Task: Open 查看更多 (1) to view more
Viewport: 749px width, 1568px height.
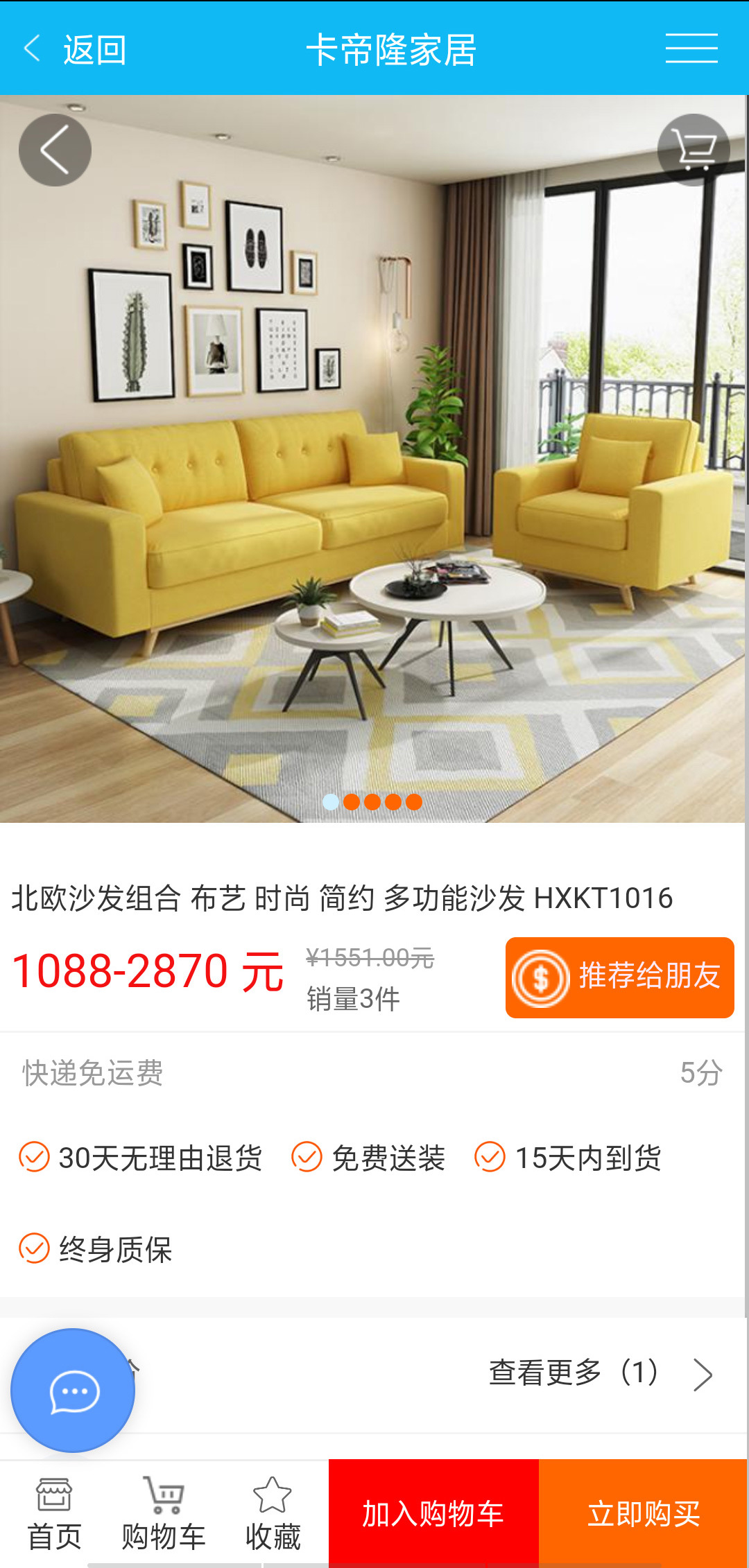Action: tap(601, 1373)
